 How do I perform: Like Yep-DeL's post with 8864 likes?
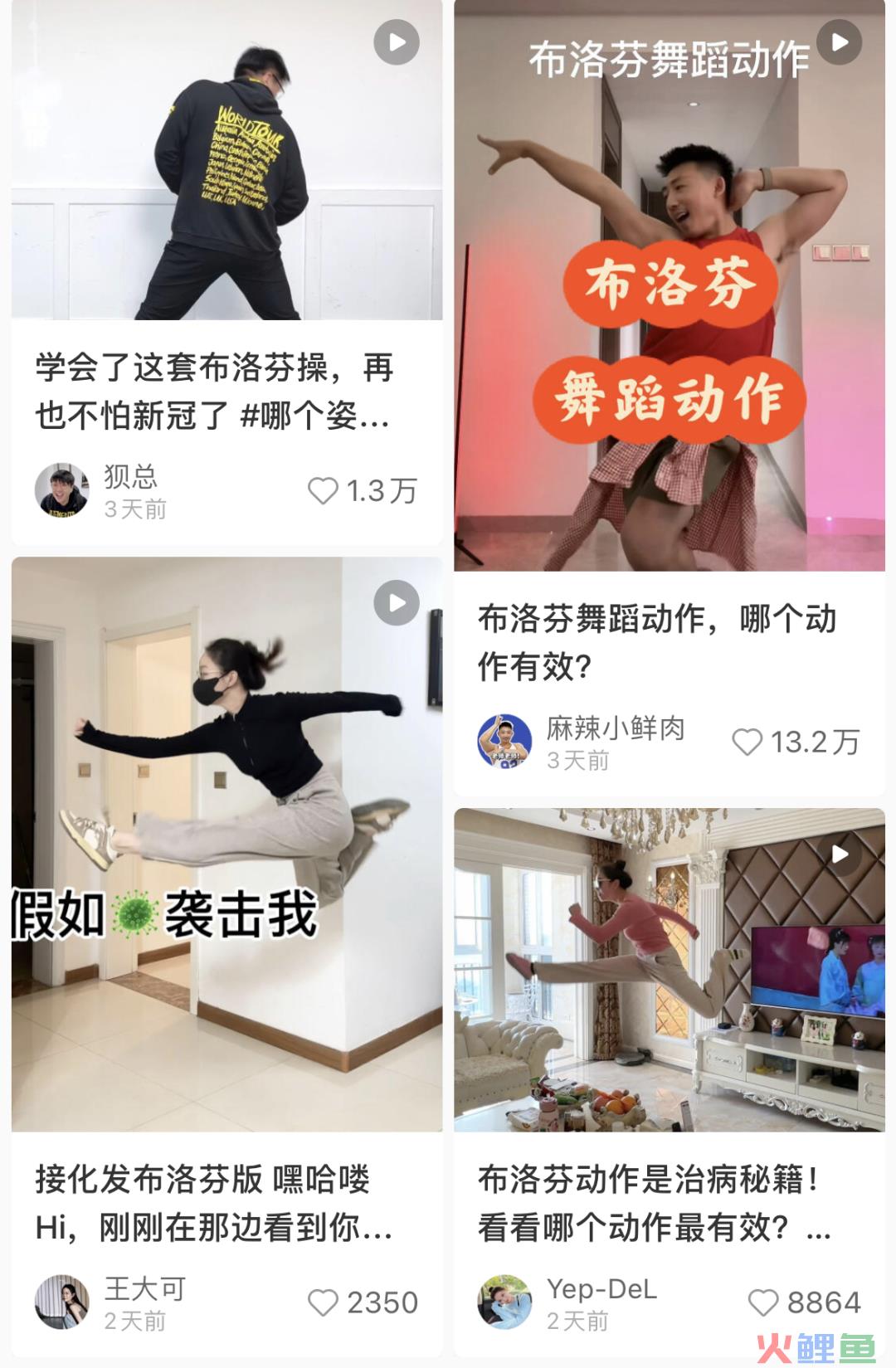point(763,1302)
